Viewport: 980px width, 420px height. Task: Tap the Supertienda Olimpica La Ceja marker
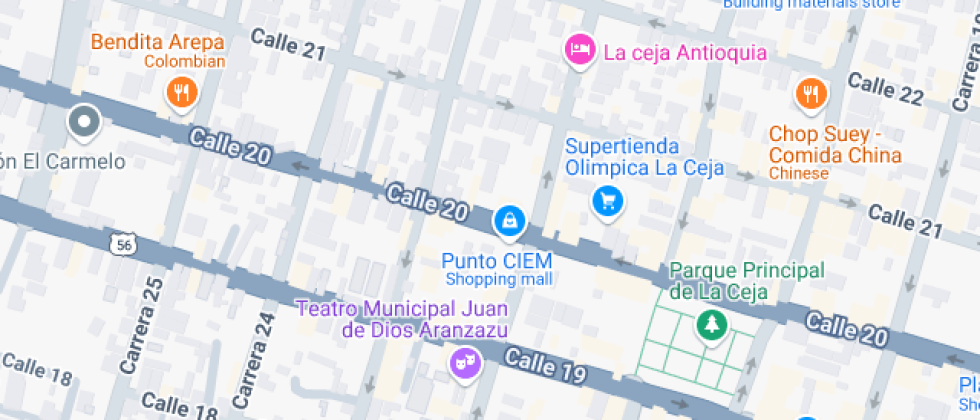(x=605, y=201)
